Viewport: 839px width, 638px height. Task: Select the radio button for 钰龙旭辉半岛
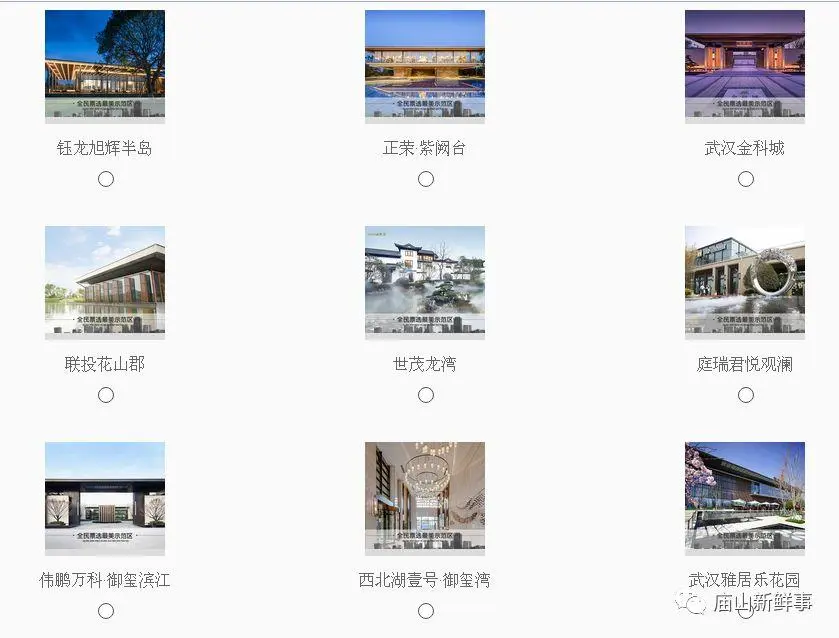pos(106,179)
